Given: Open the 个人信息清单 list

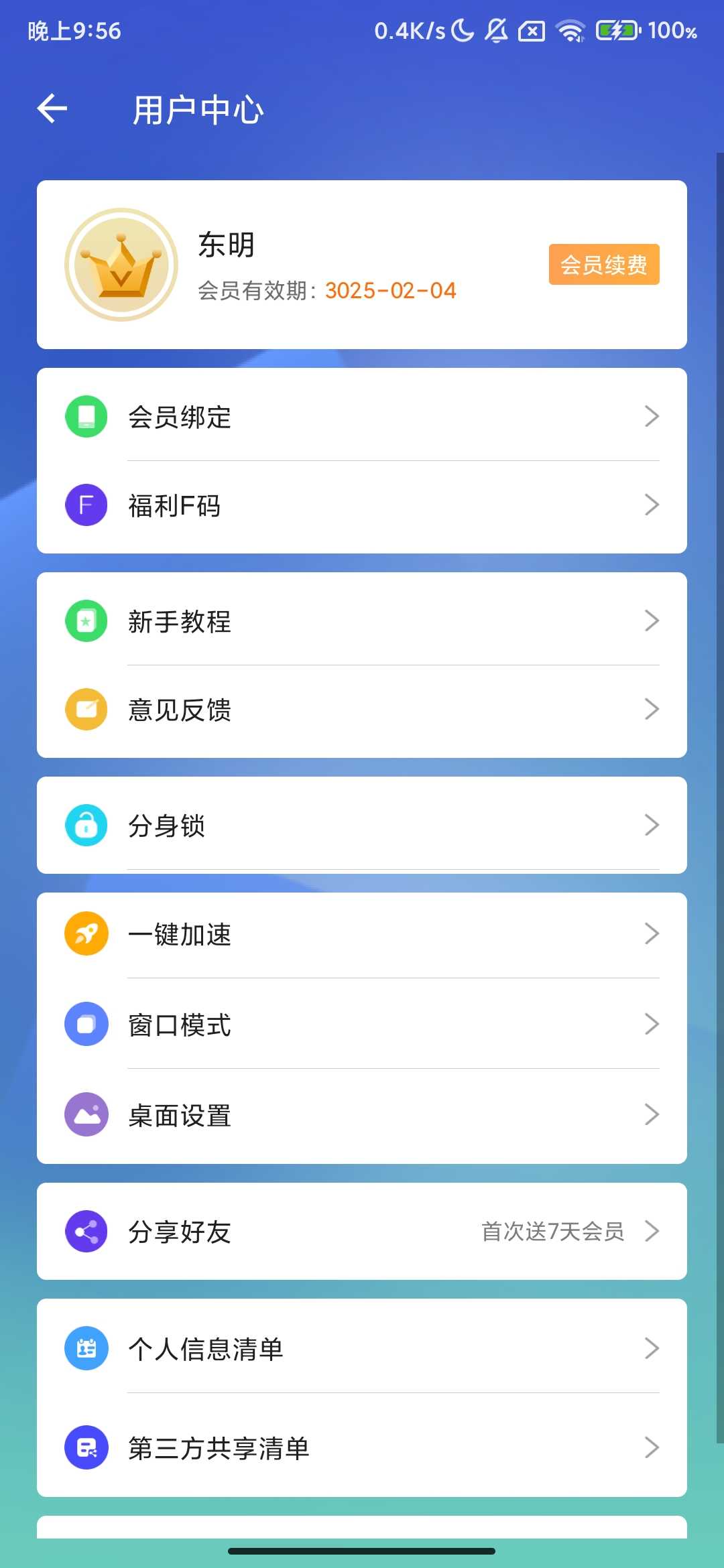Looking at the screenshot, I should pyautogui.click(x=362, y=1348).
